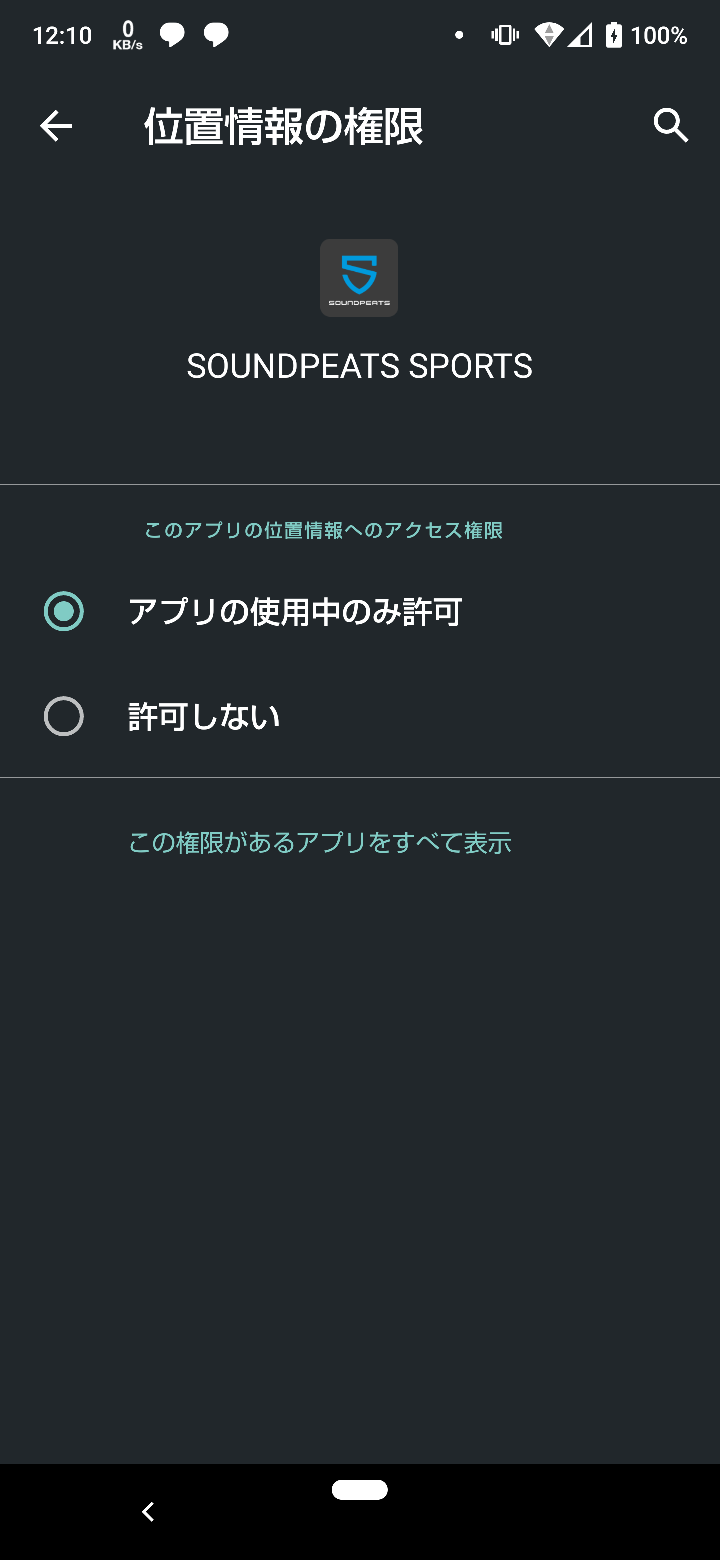
Task: Choose 許可しない to deny location
Action: 360,717
